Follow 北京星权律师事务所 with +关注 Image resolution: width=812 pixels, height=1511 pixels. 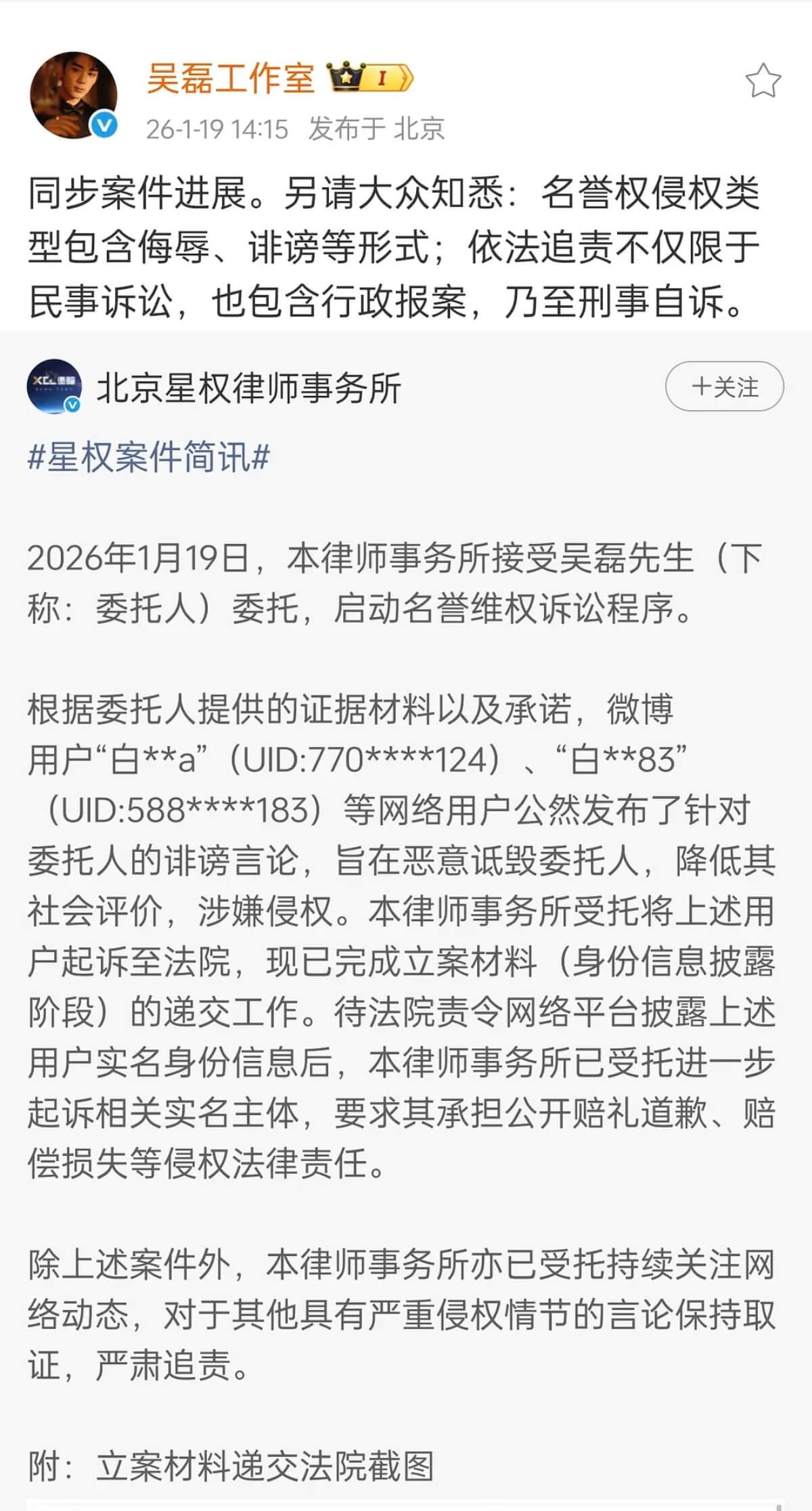pos(724,387)
